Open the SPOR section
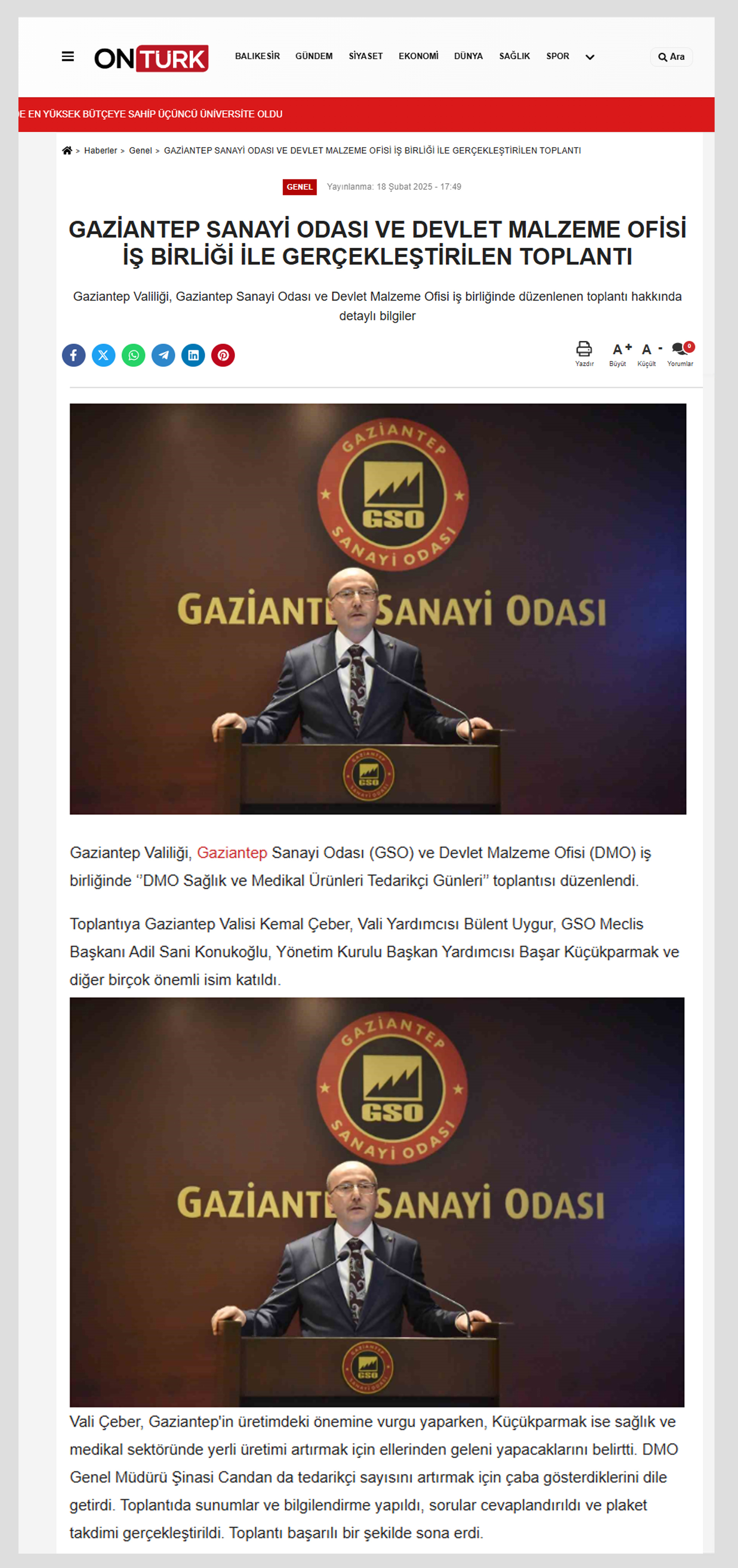 click(x=558, y=56)
